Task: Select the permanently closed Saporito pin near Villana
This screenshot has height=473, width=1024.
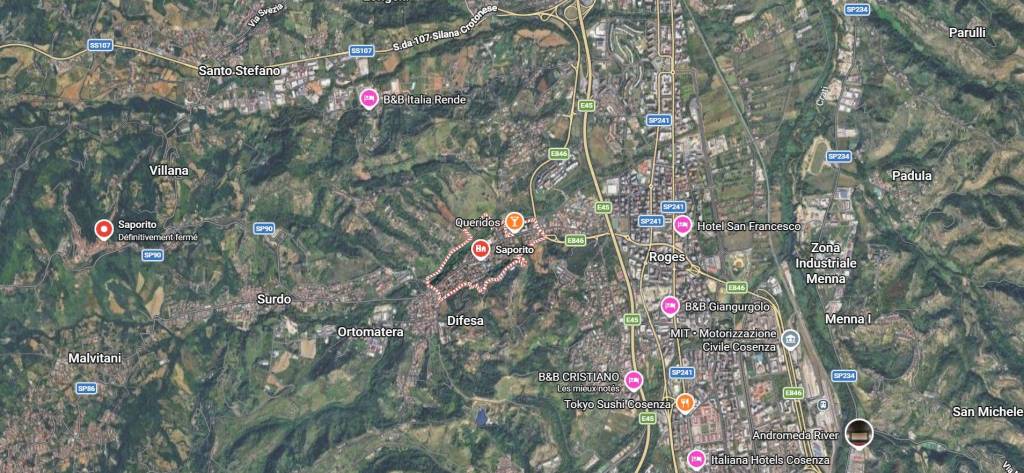Action: tap(104, 229)
